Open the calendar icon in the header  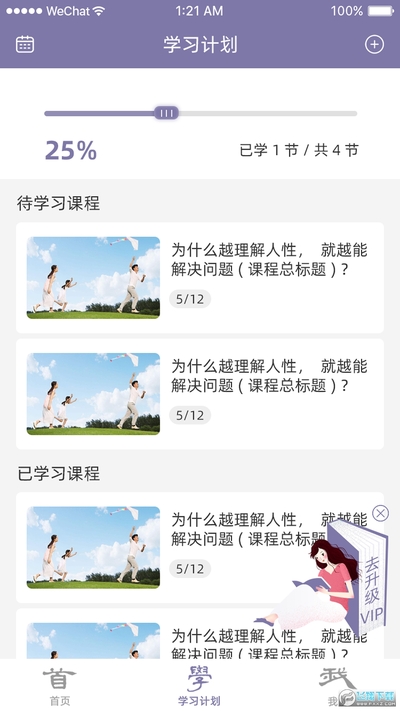coord(25,44)
